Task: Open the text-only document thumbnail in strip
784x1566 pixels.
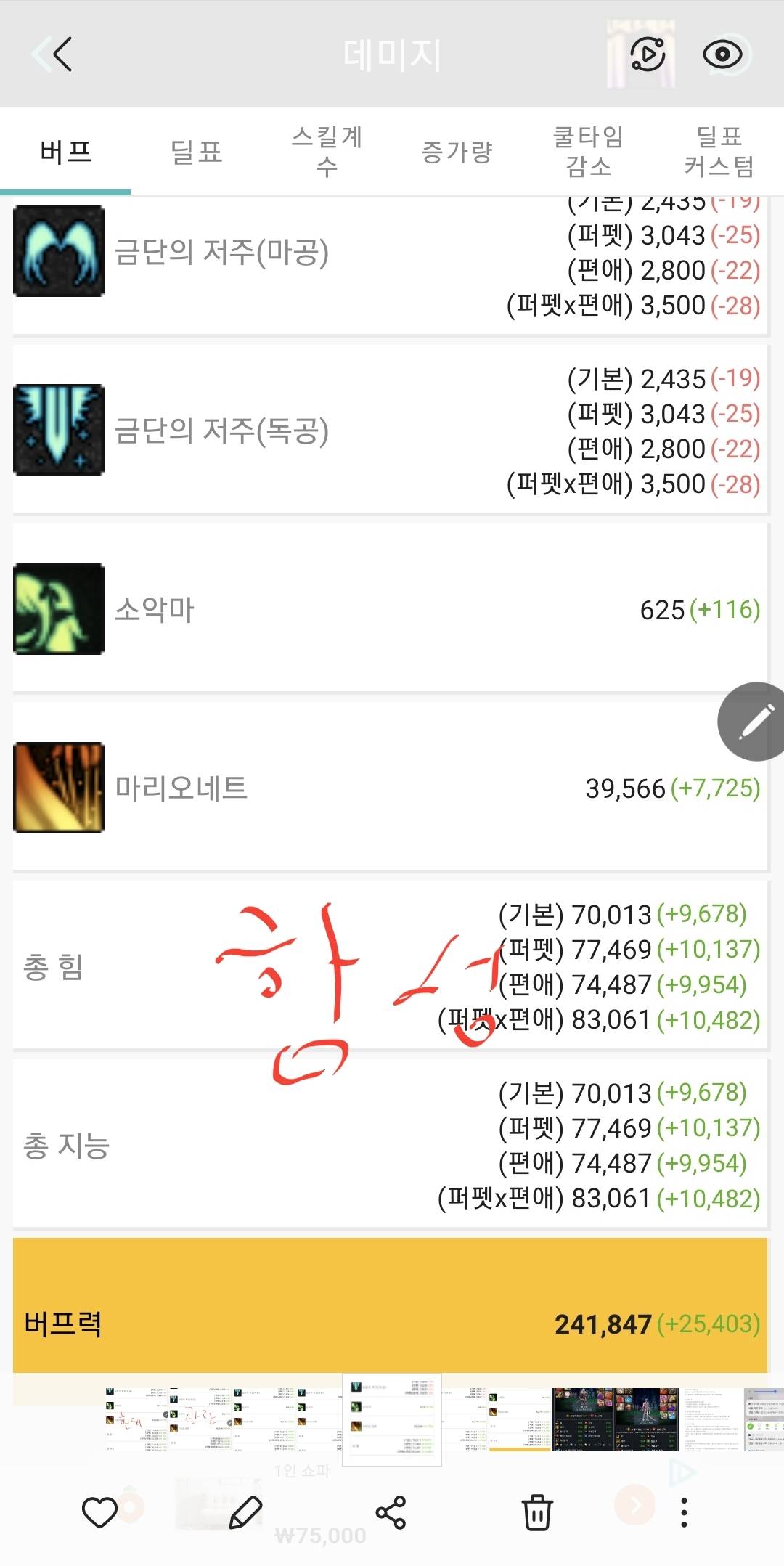Action: tap(713, 1419)
